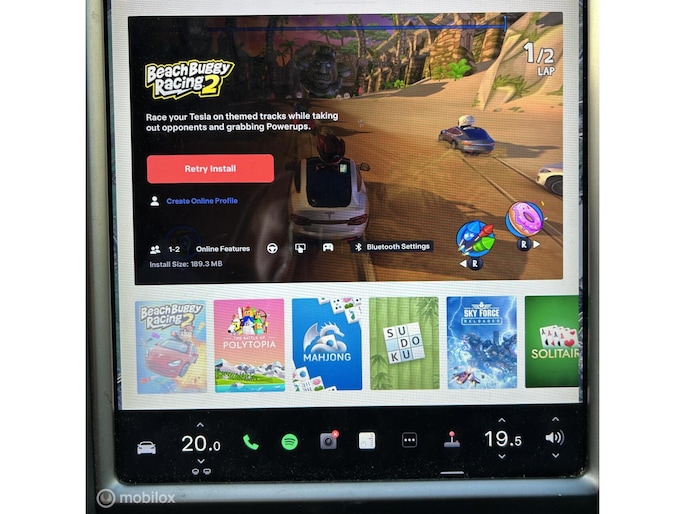
Task: Open The Battle of Polytopia game
Action: 249,344
